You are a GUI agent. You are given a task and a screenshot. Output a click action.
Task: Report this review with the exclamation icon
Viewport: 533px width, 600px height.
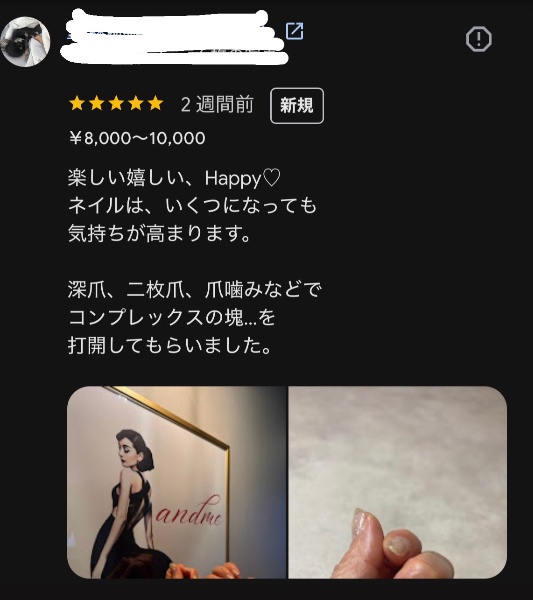pos(479,39)
